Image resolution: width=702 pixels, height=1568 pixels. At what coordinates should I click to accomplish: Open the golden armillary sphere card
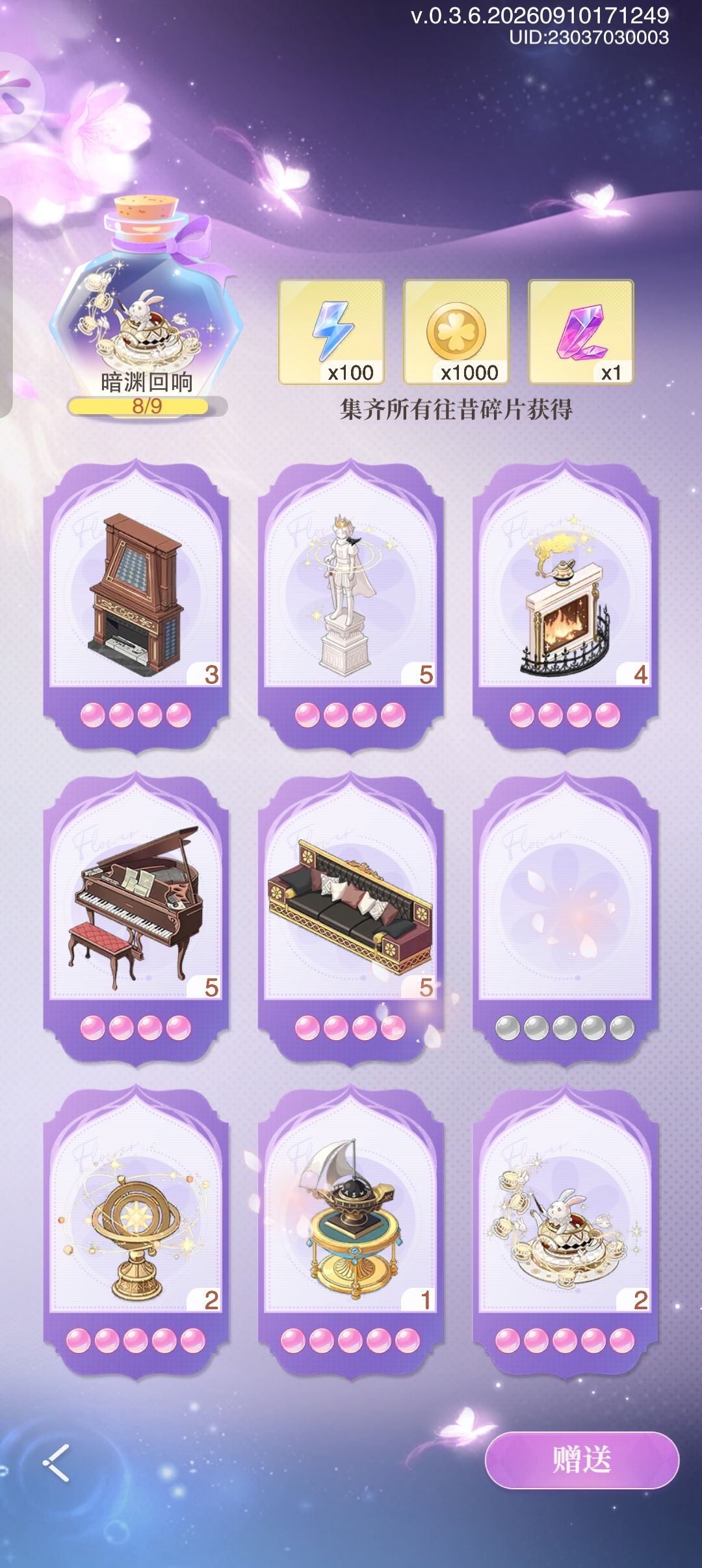tap(136, 1231)
